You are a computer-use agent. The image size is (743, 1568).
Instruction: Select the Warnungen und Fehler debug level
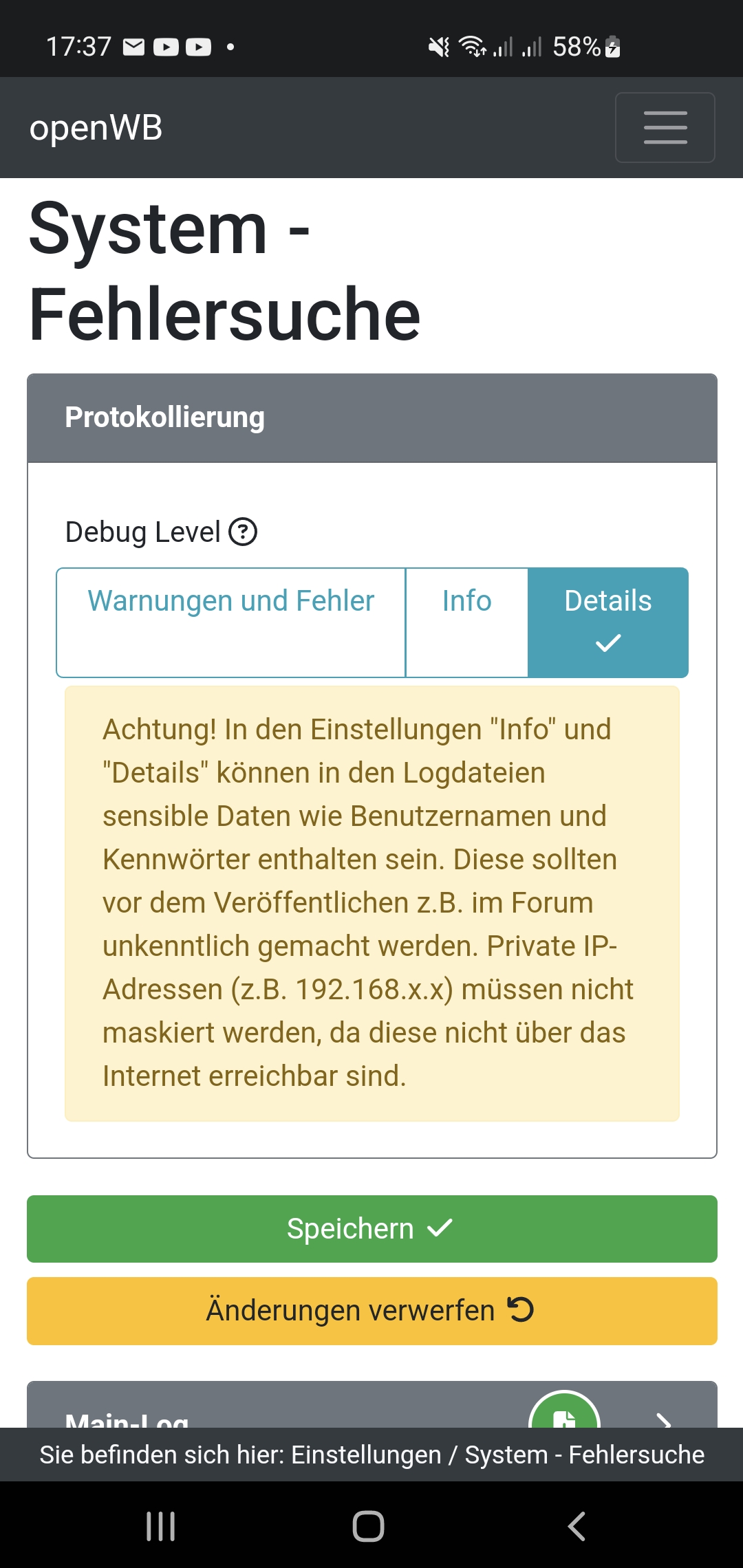pos(230,622)
